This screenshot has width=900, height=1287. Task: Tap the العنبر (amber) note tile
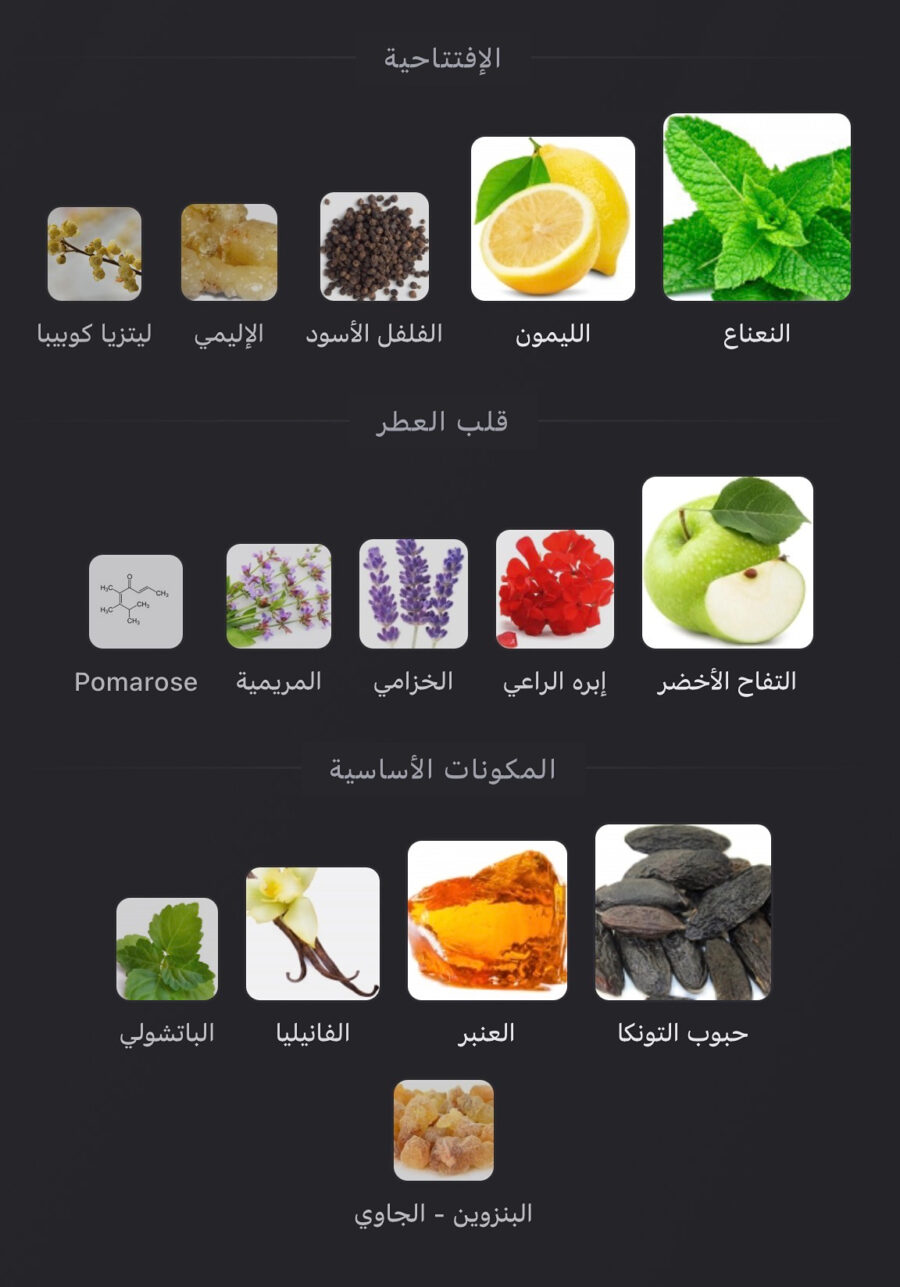point(487,920)
